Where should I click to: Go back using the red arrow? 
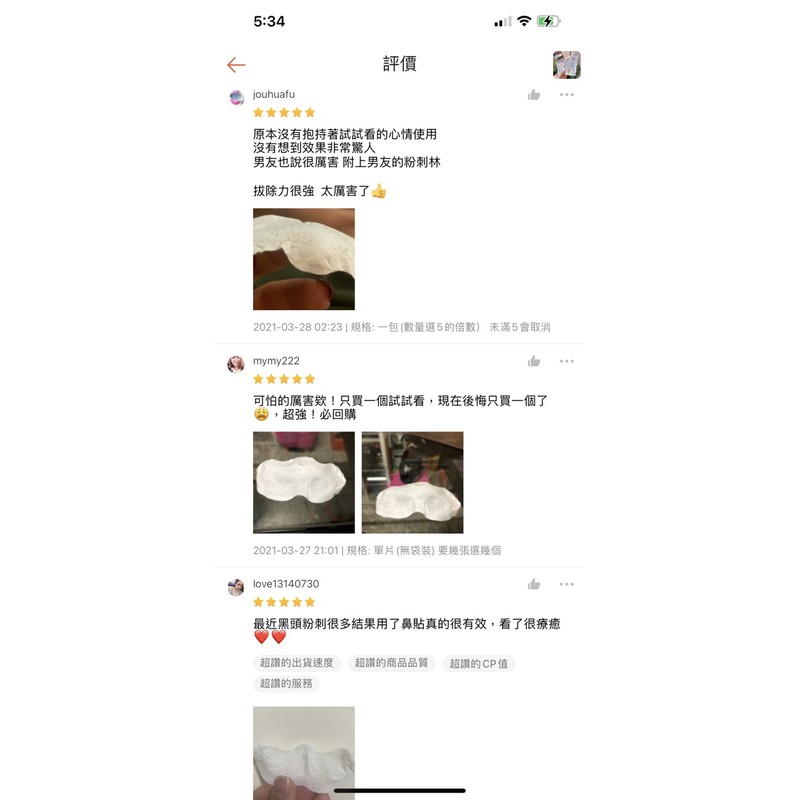(236, 65)
